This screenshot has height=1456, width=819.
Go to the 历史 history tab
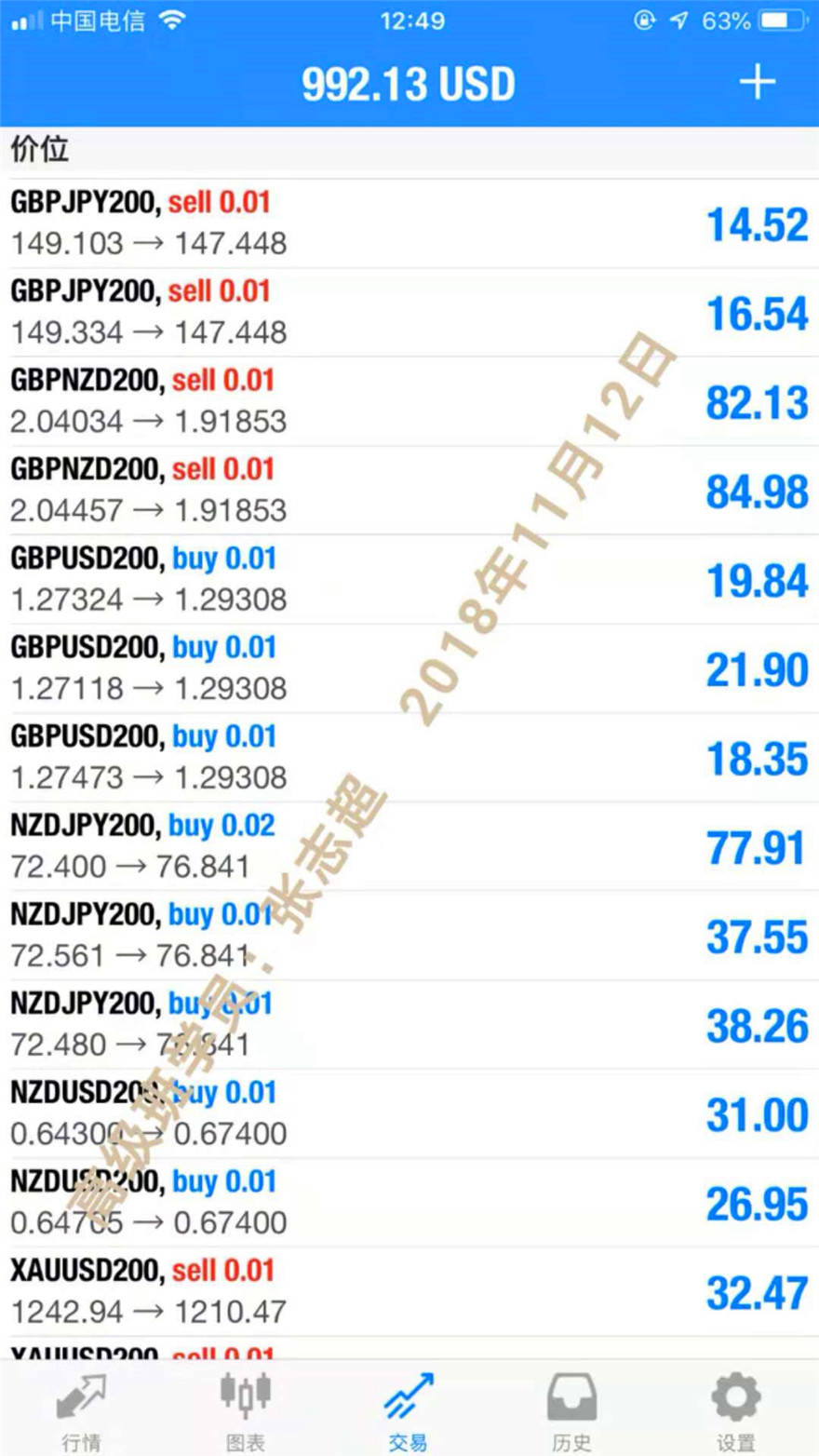571,1410
